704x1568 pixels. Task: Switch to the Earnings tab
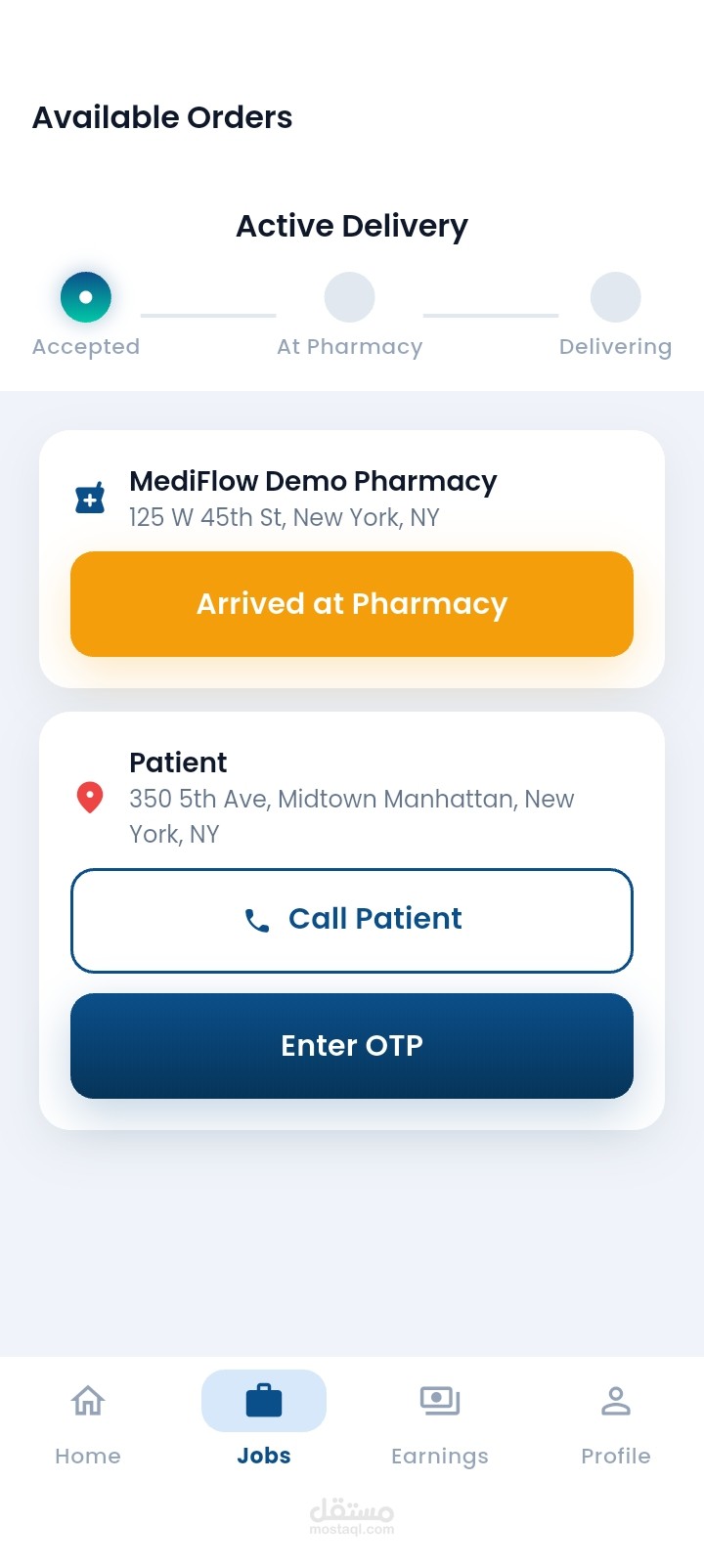440,1422
